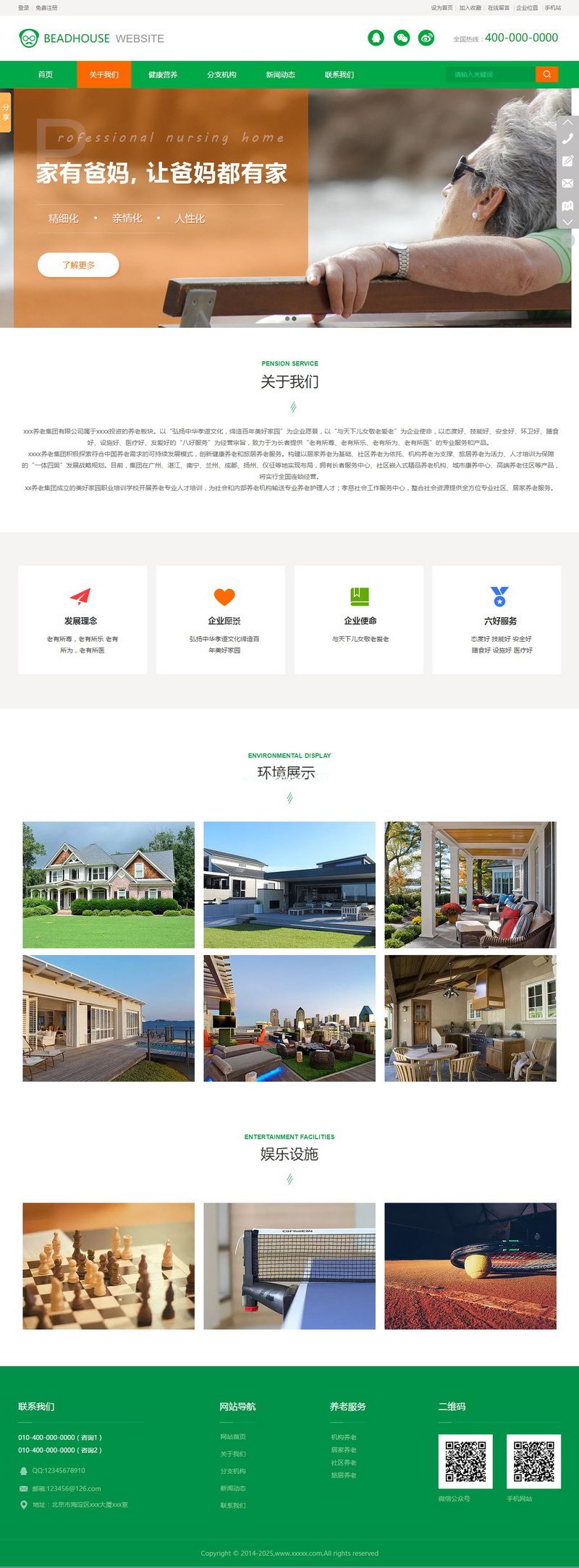Click the 登录 link at top
Screen dimensions: 579x1568
coord(24,8)
